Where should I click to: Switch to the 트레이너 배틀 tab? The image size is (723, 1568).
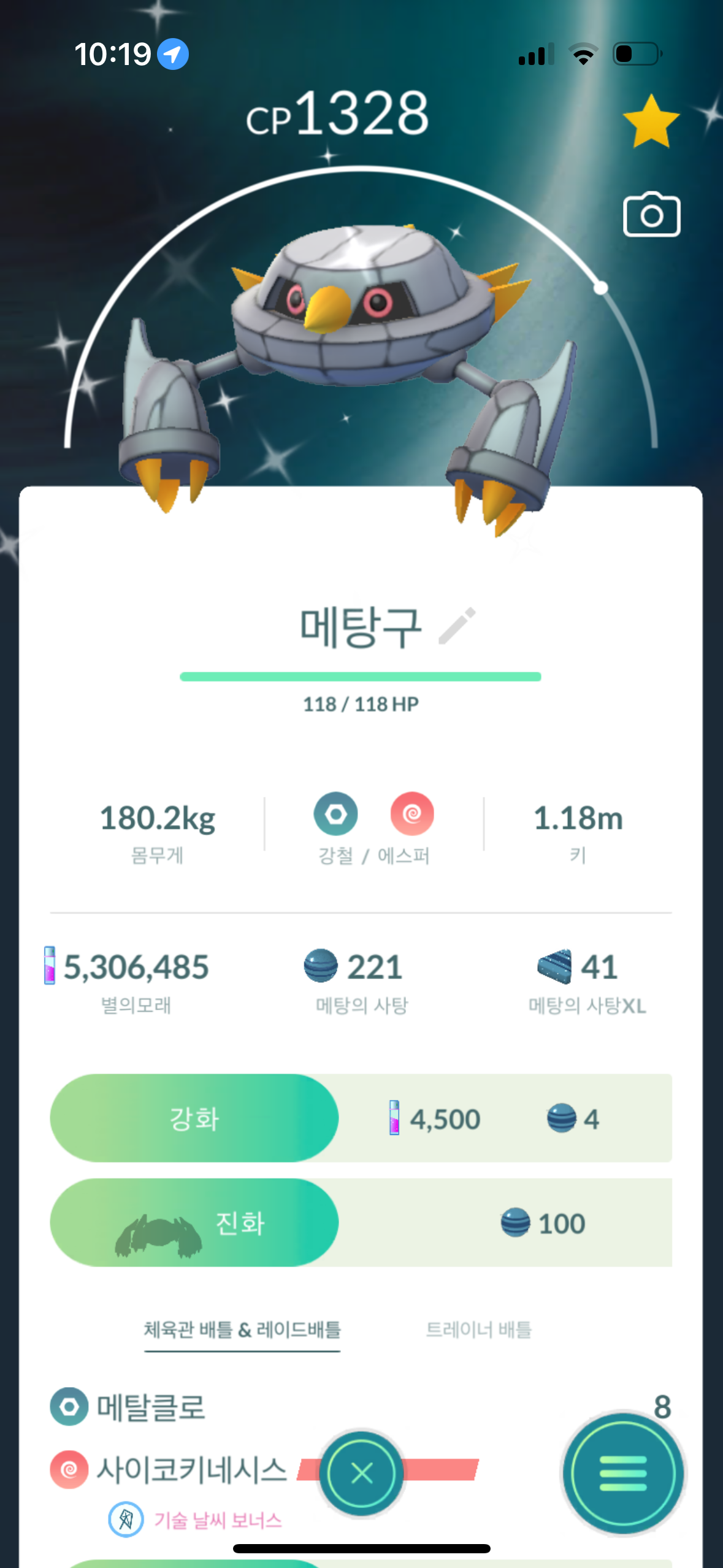pyautogui.click(x=478, y=1329)
